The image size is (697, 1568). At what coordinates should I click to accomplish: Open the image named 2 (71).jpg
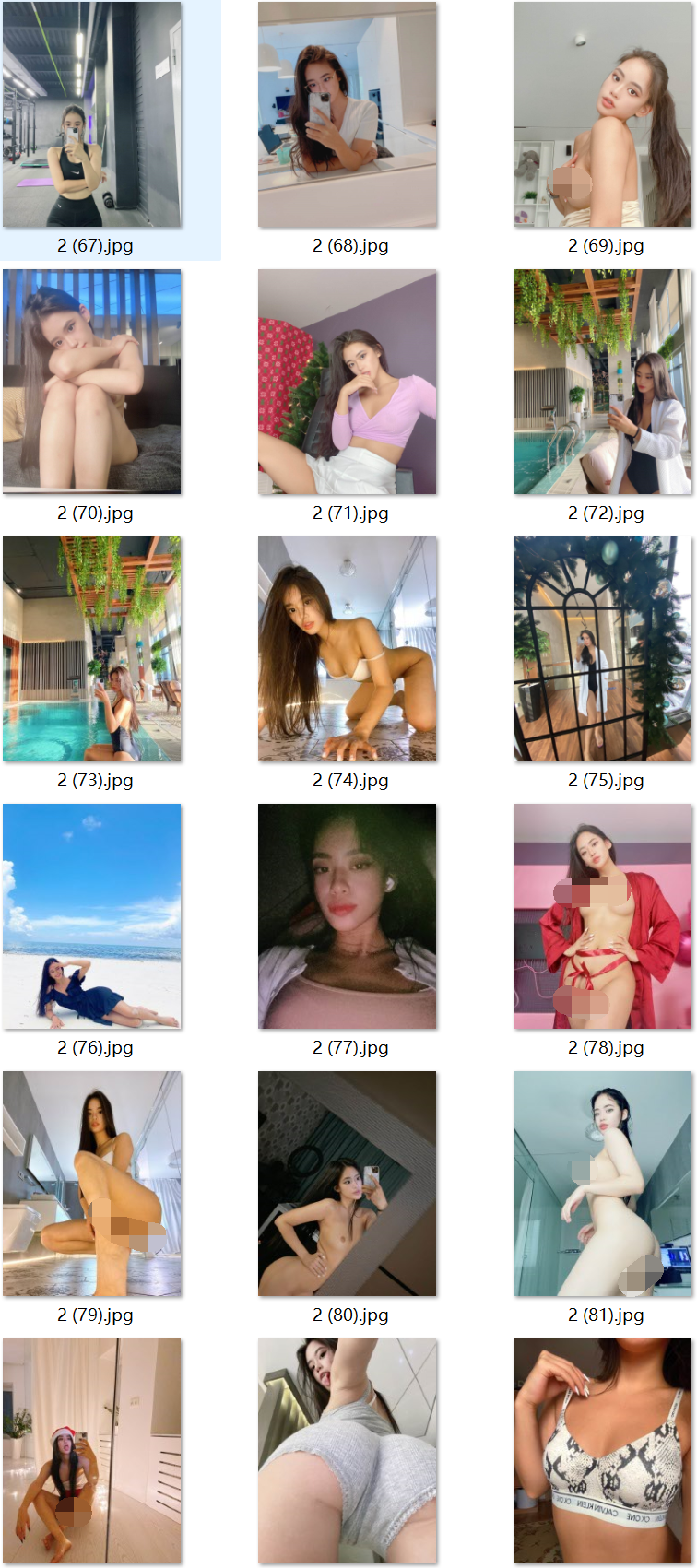pyautogui.click(x=348, y=382)
